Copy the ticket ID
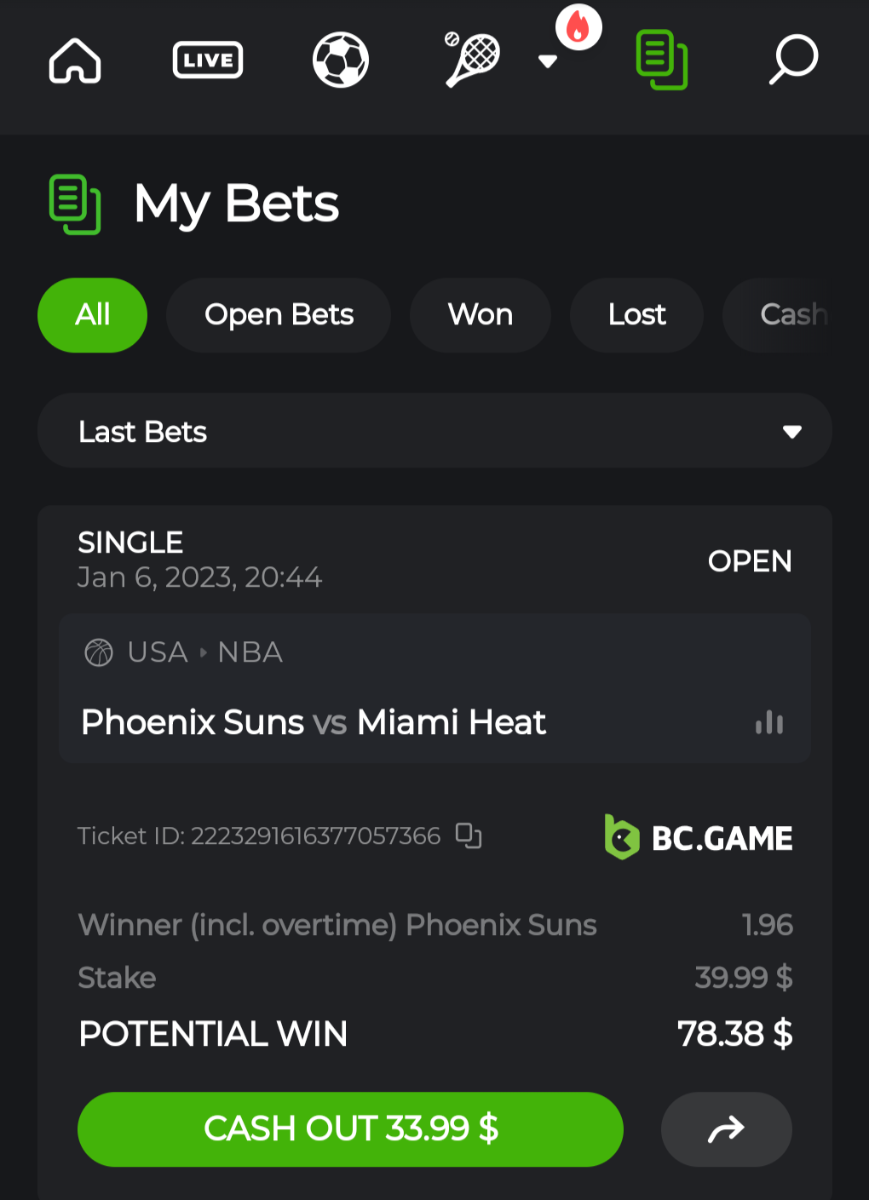Viewport: 869px width, 1200px height. tap(469, 835)
